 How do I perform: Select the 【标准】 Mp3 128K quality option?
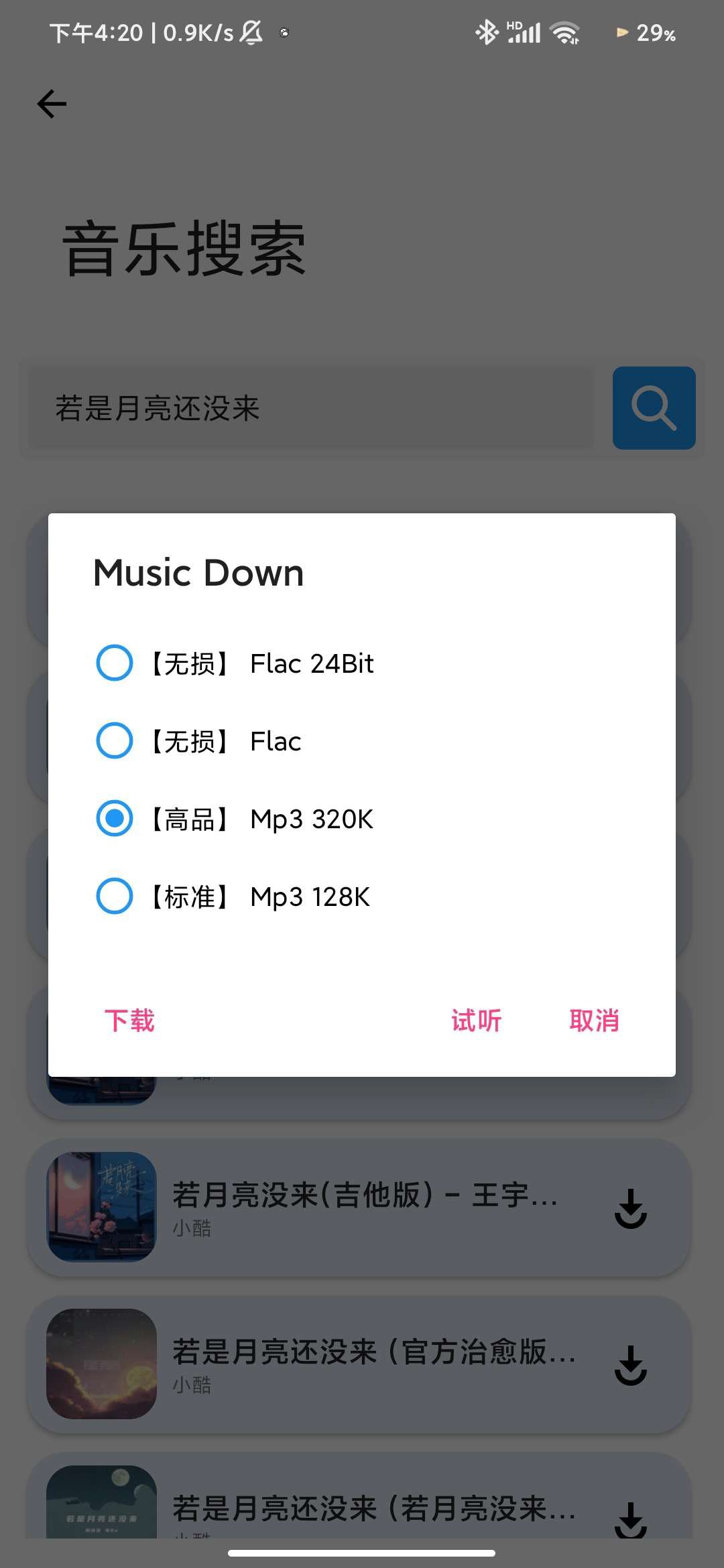(x=114, y=896)
